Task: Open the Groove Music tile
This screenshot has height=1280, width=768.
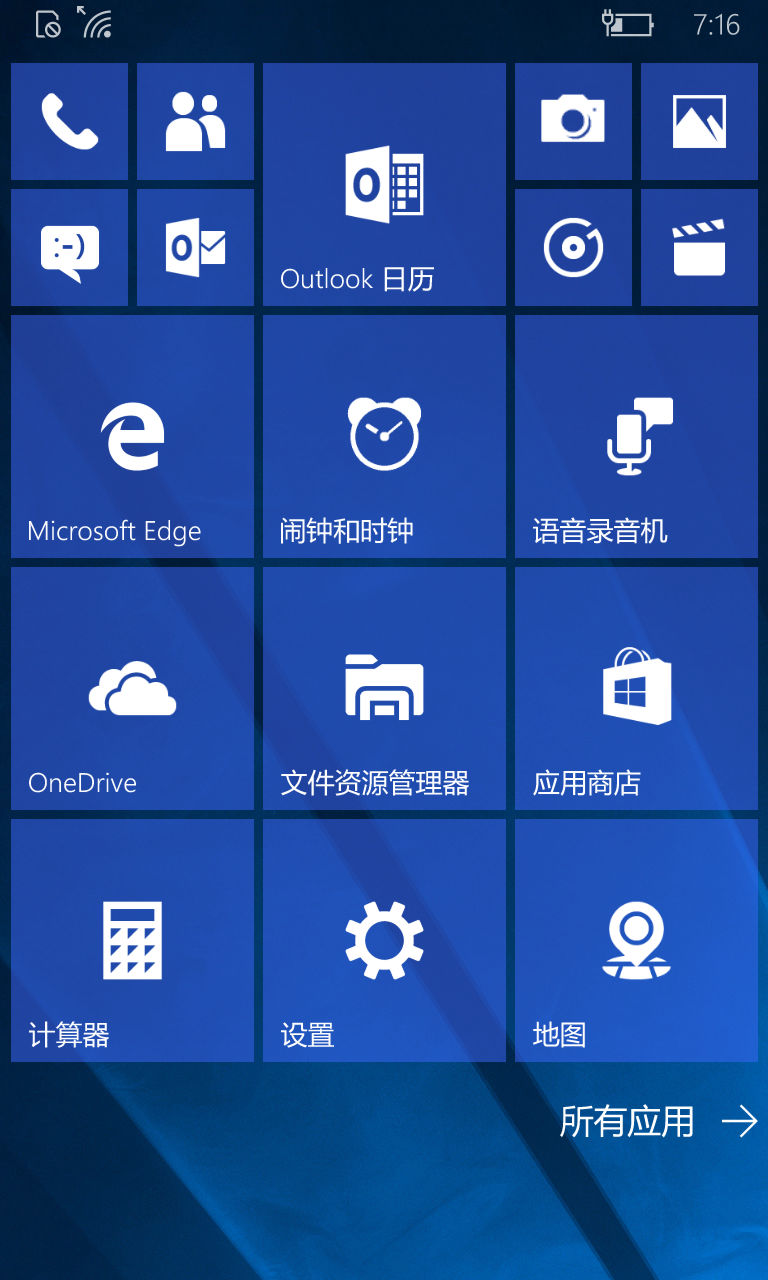Action: coord(573,247)
